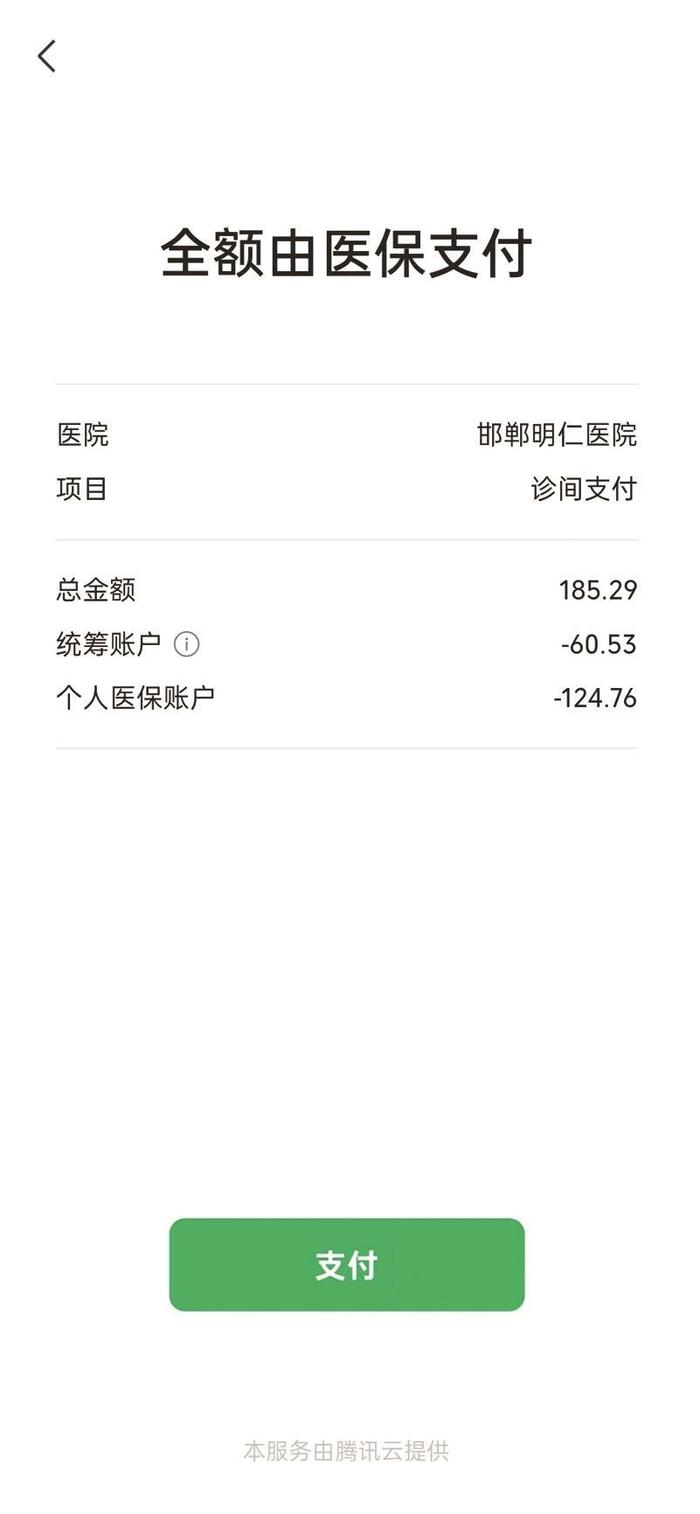700x1514 pixels.
Task: Confirm payment with the green 支付 button
Action: (x=347, y=1265)
